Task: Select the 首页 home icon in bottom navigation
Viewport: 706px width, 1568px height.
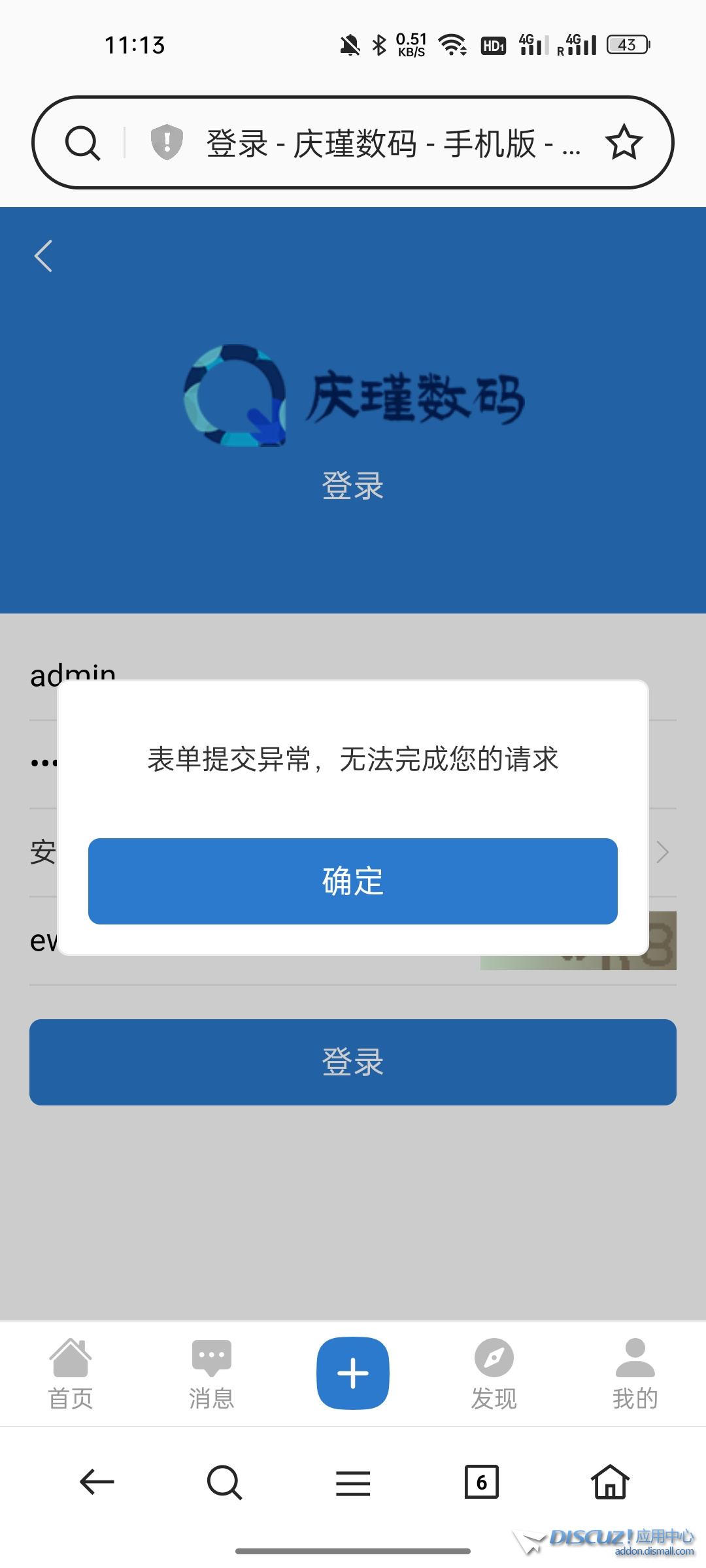Action: click(x=71, y=1372)
